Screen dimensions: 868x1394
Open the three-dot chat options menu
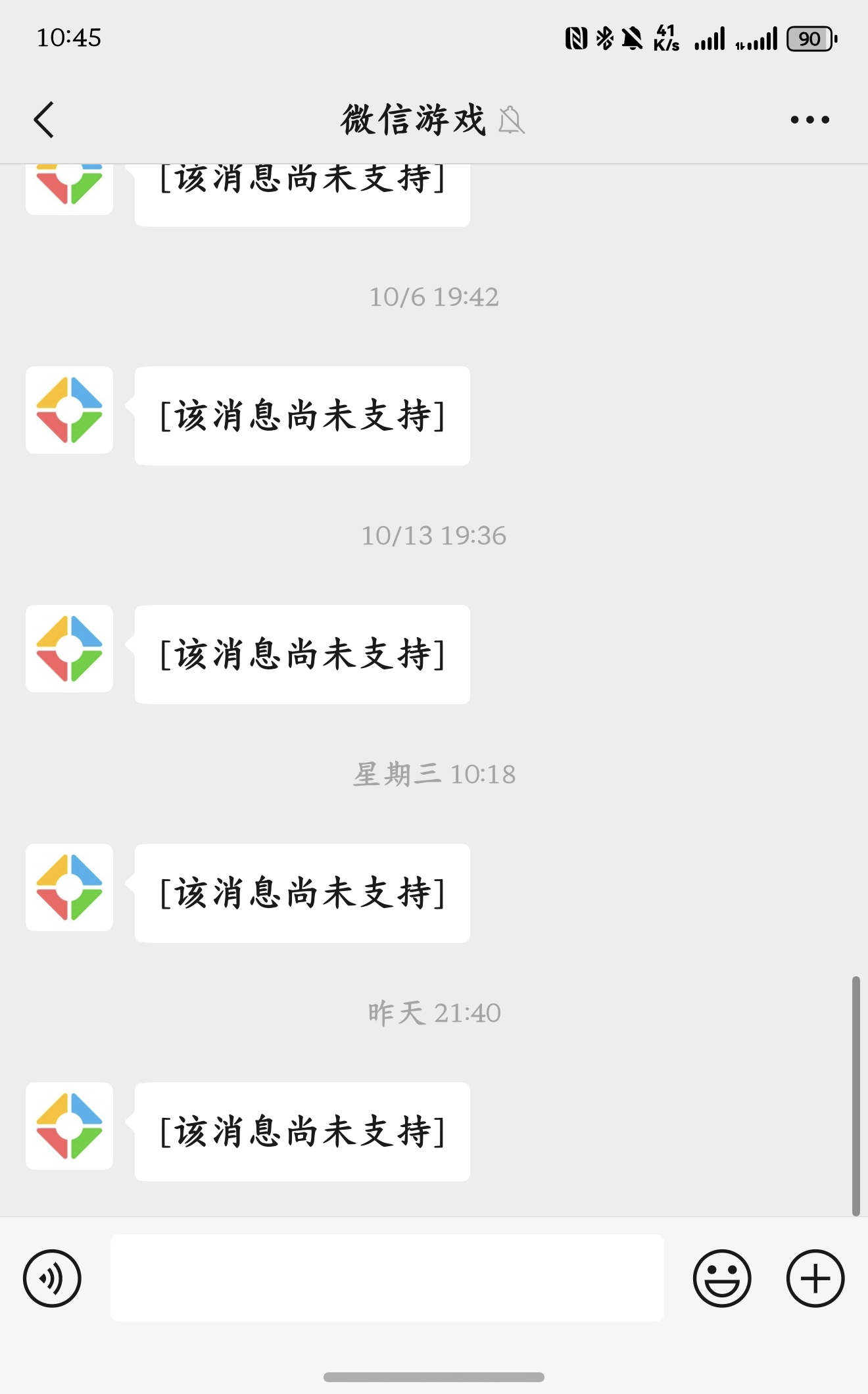tap(809, 120)
